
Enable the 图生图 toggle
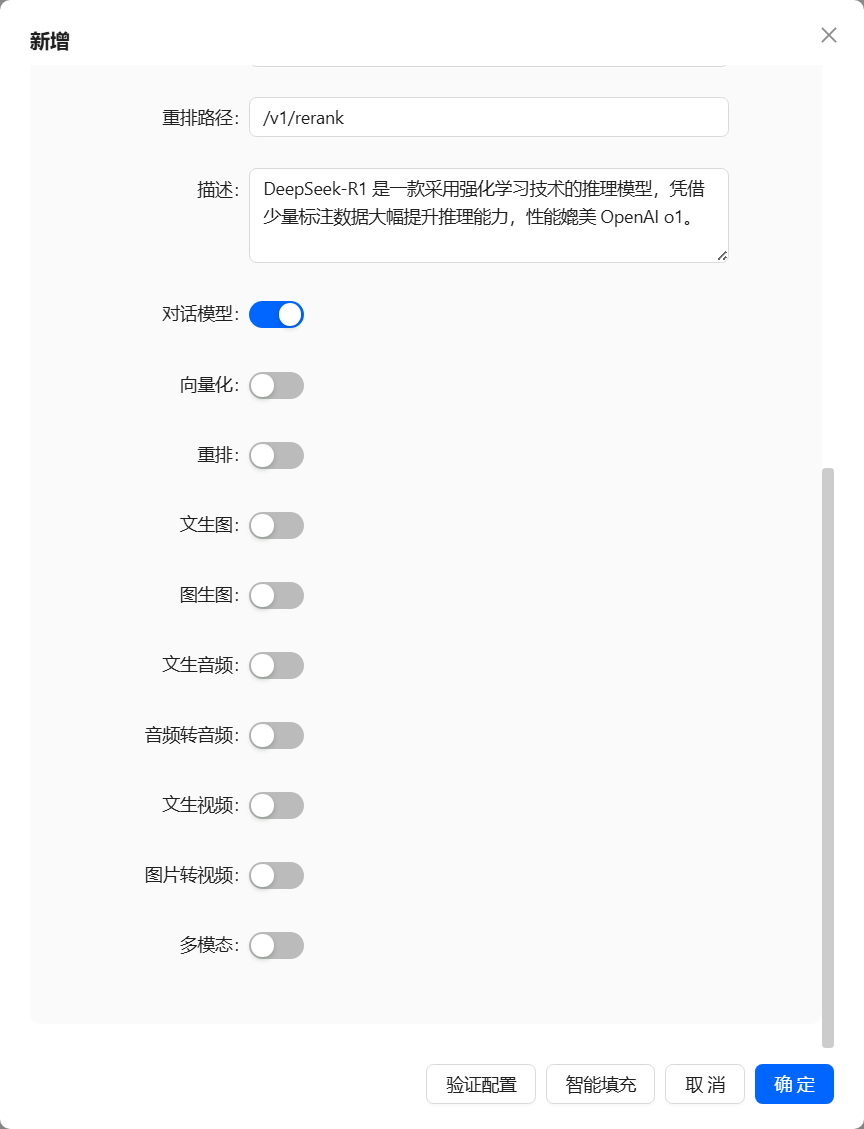276,595
